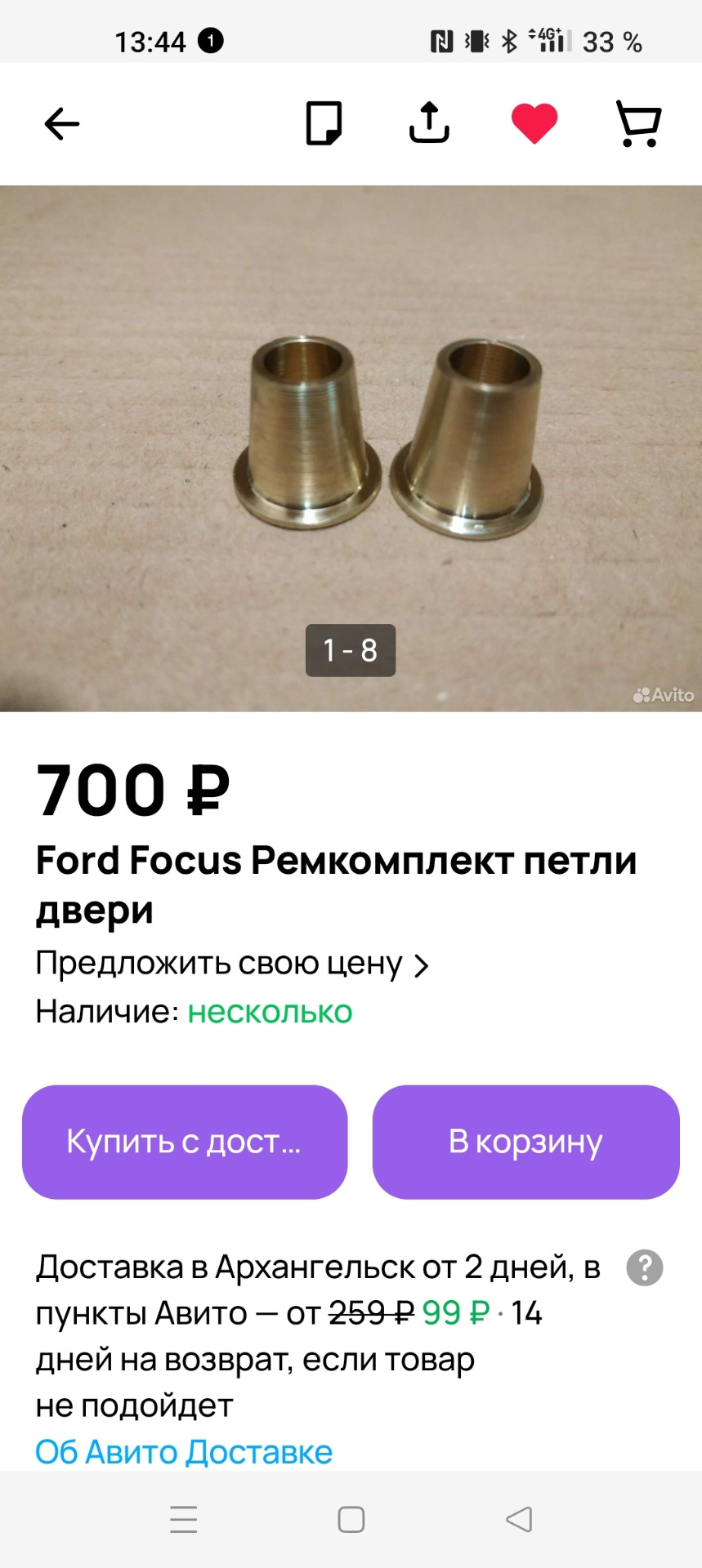Open 'Об Авито Доставке' link

(x=184, y=1452)
